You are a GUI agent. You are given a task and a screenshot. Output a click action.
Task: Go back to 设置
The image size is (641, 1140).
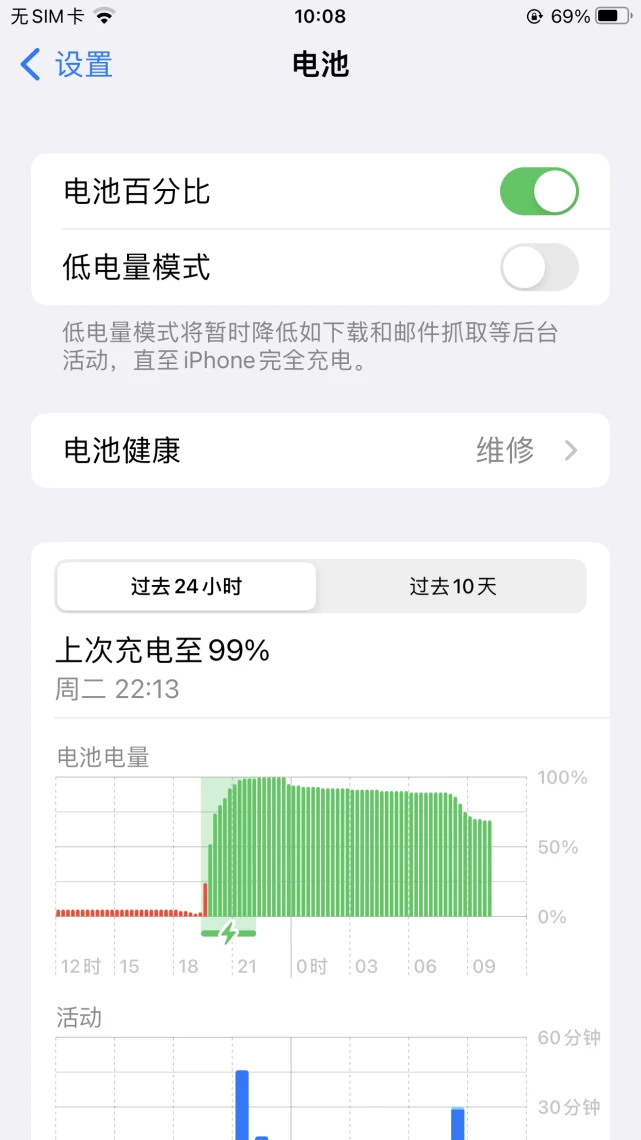tap(66, 65)
